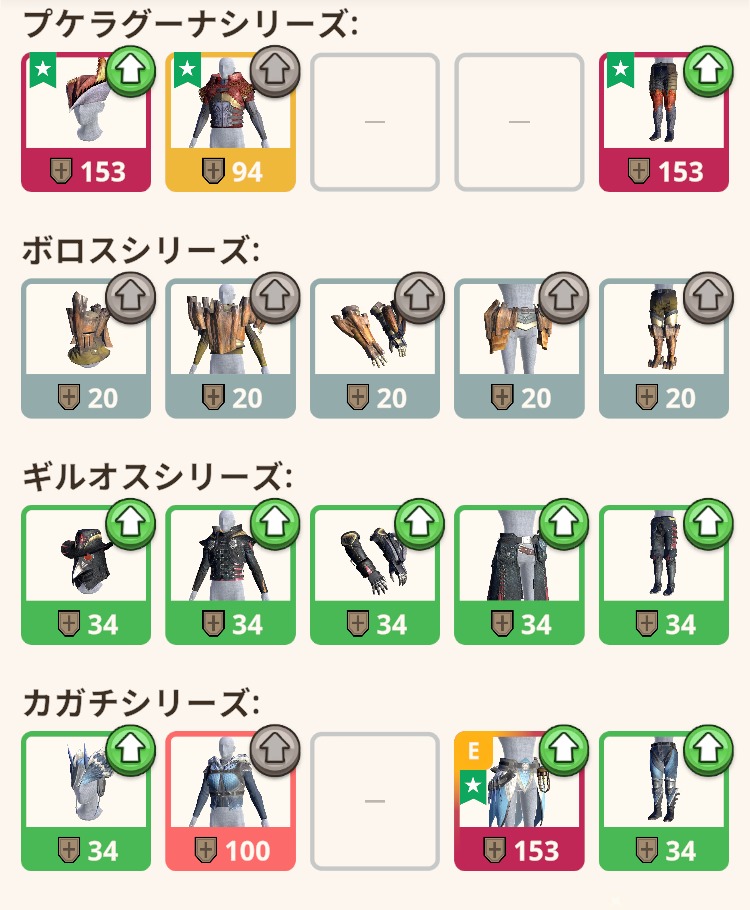Screen dimensions: 750x910
Task: Open プケラグーナ helmet tile with defense 153
Action: [86, 122]
